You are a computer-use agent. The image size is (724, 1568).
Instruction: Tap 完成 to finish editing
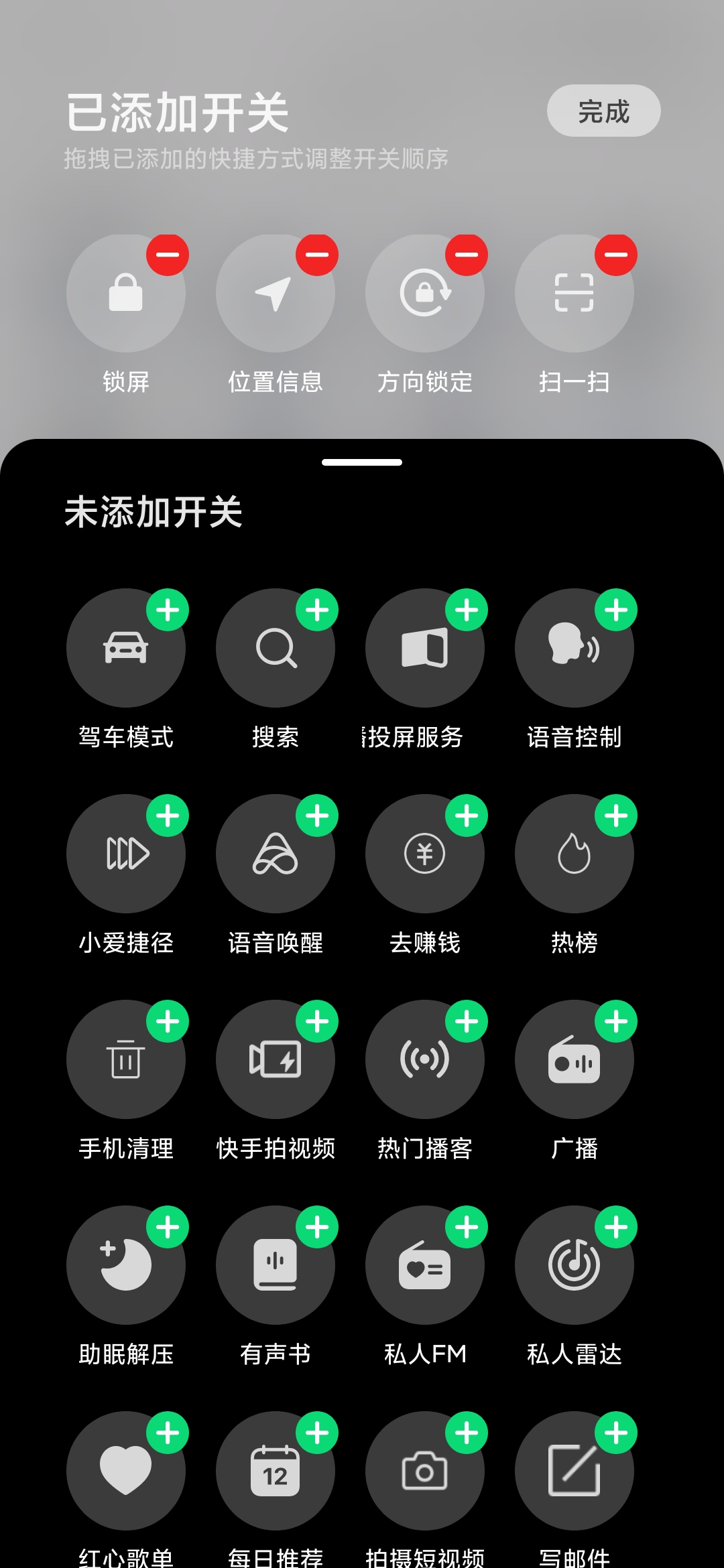[x=603, y=111]
